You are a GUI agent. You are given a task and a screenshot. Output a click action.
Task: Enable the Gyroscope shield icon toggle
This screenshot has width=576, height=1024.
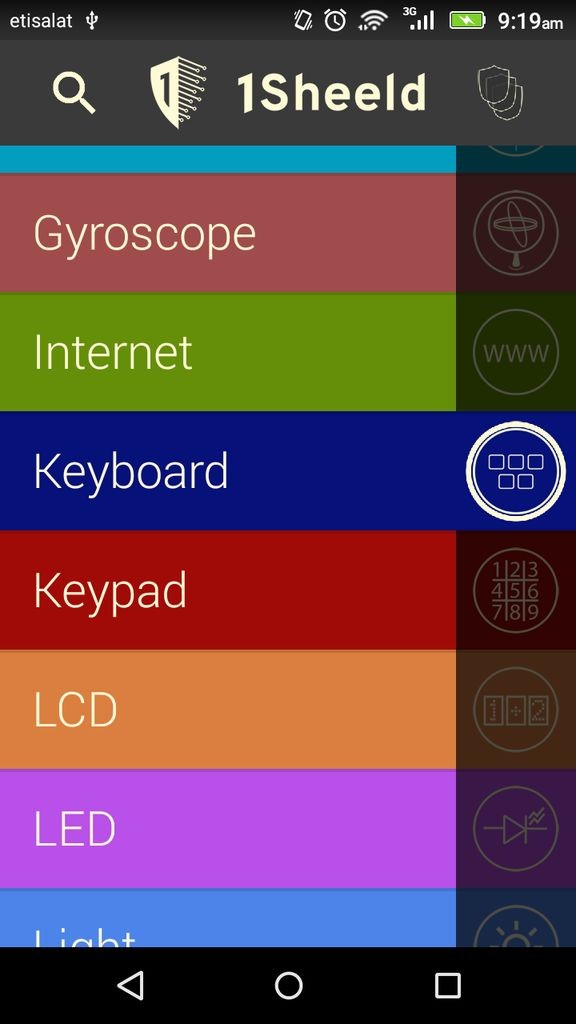516,233
